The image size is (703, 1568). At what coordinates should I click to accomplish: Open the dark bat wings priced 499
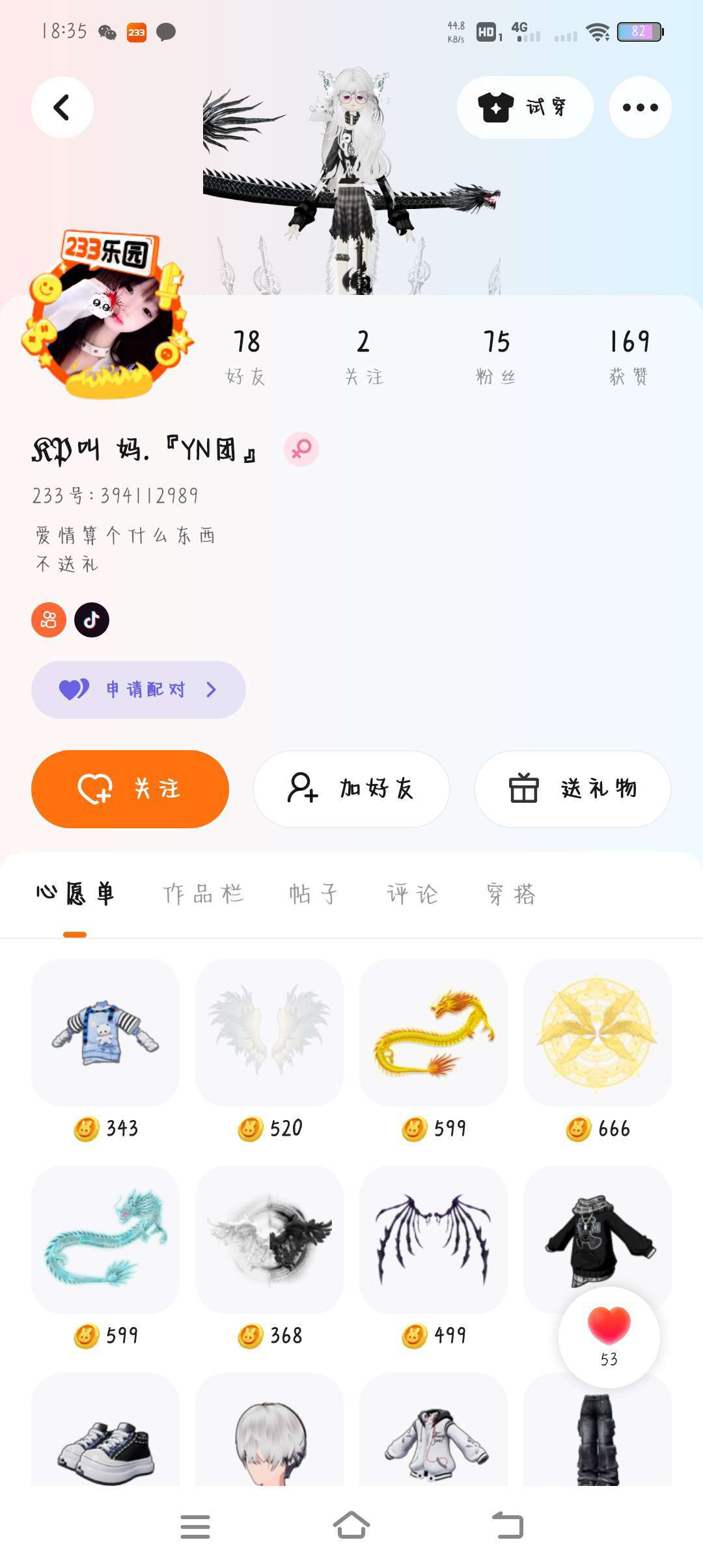[434, 1239]
